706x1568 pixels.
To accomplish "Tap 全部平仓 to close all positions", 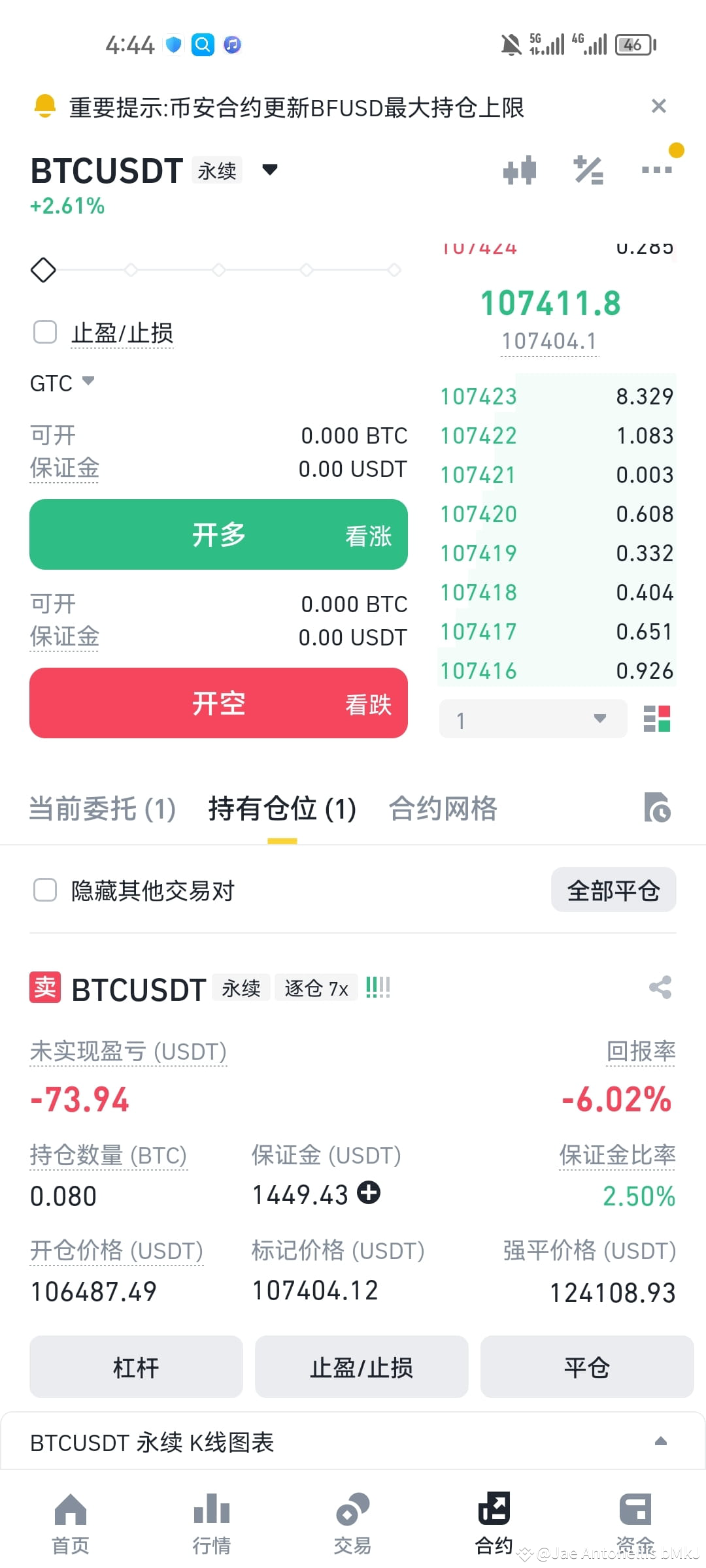I will coord(613,890).
